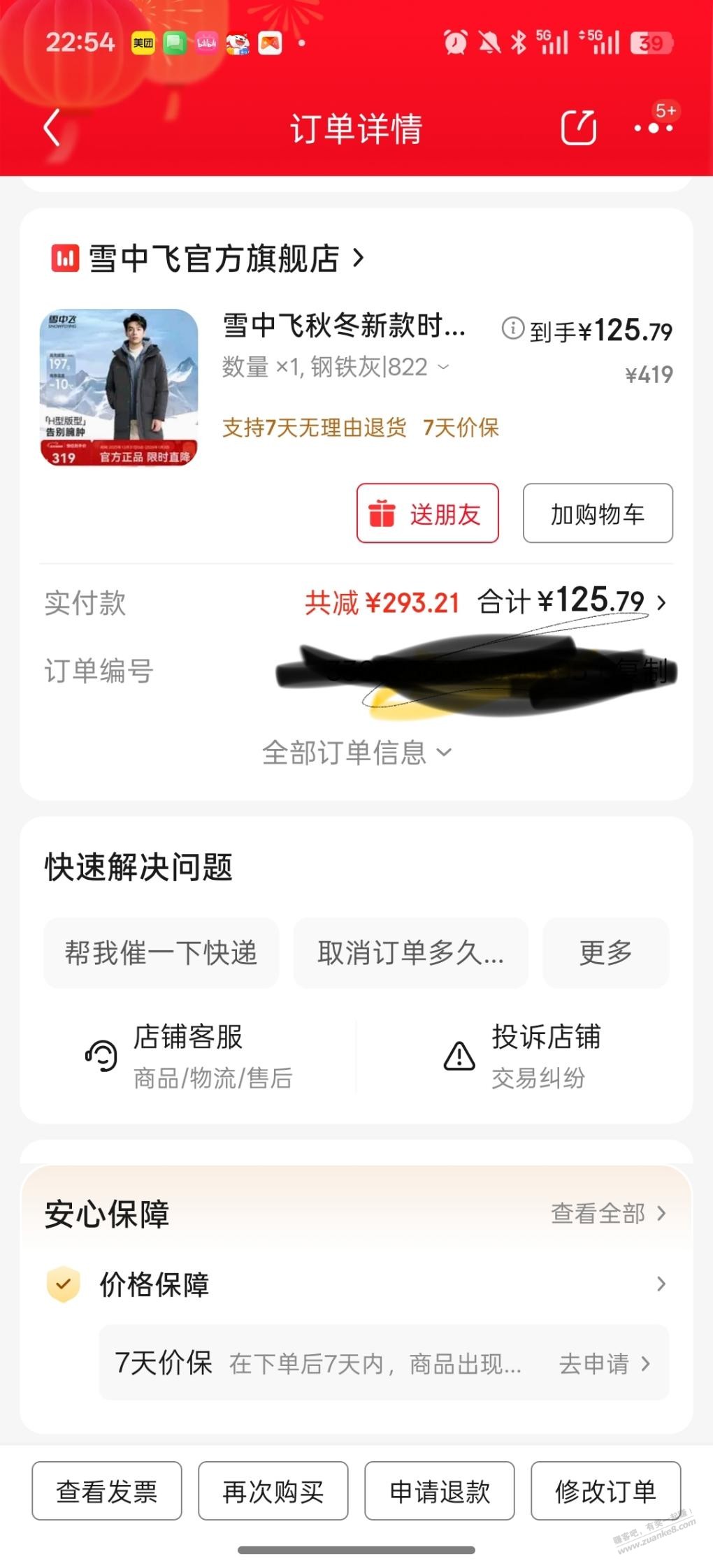Expand 全部订单信息 section
Screen dimensions: 713x1568
356,753
